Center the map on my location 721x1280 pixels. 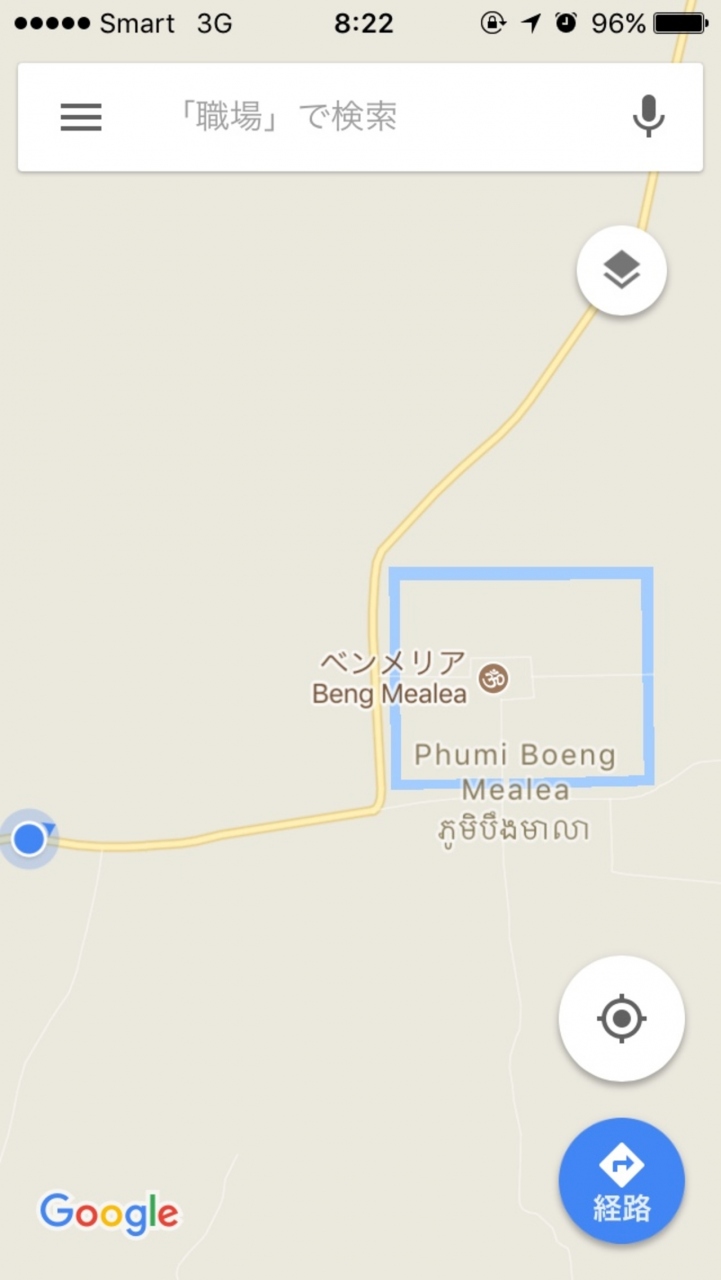tap(621, 1019)
